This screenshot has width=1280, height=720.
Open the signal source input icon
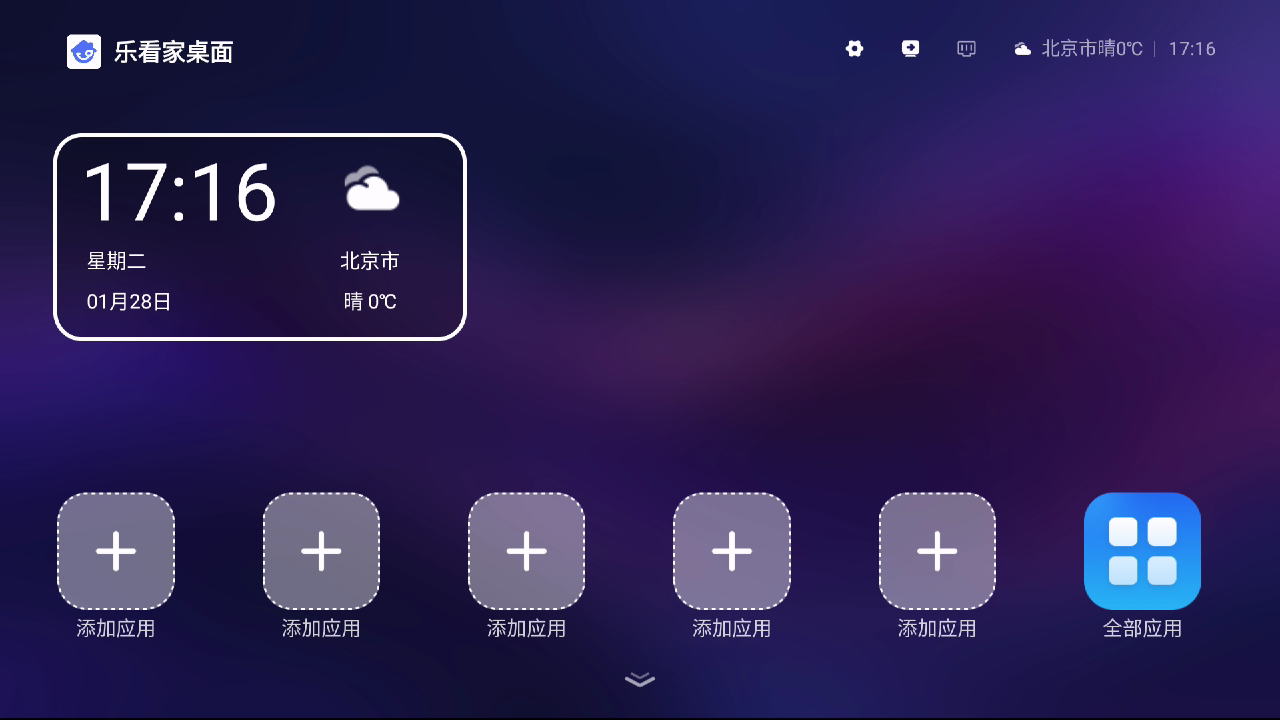(910, 48)
